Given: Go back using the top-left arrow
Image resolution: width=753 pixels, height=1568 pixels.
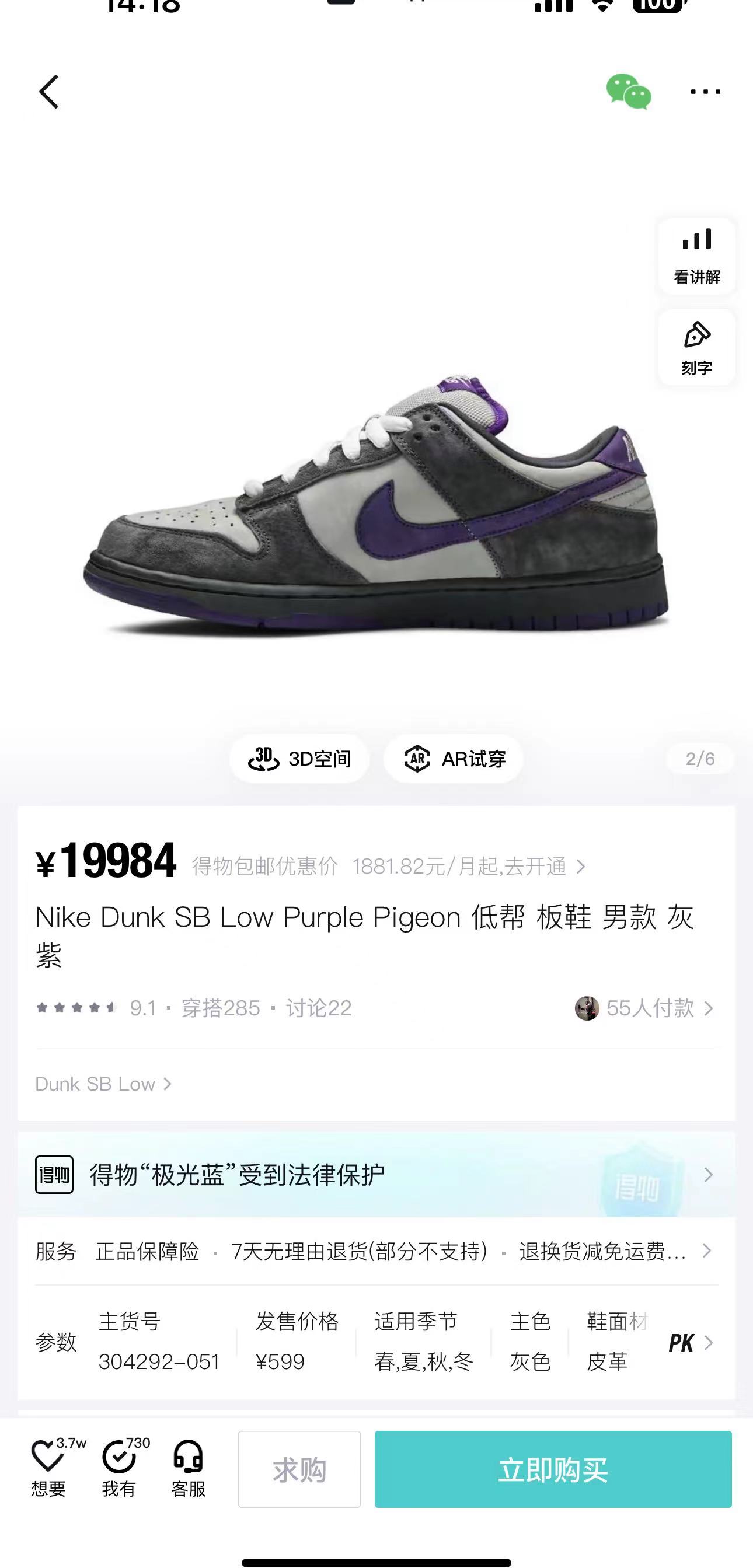Looking at the screenshot, I should click(48, 92).
